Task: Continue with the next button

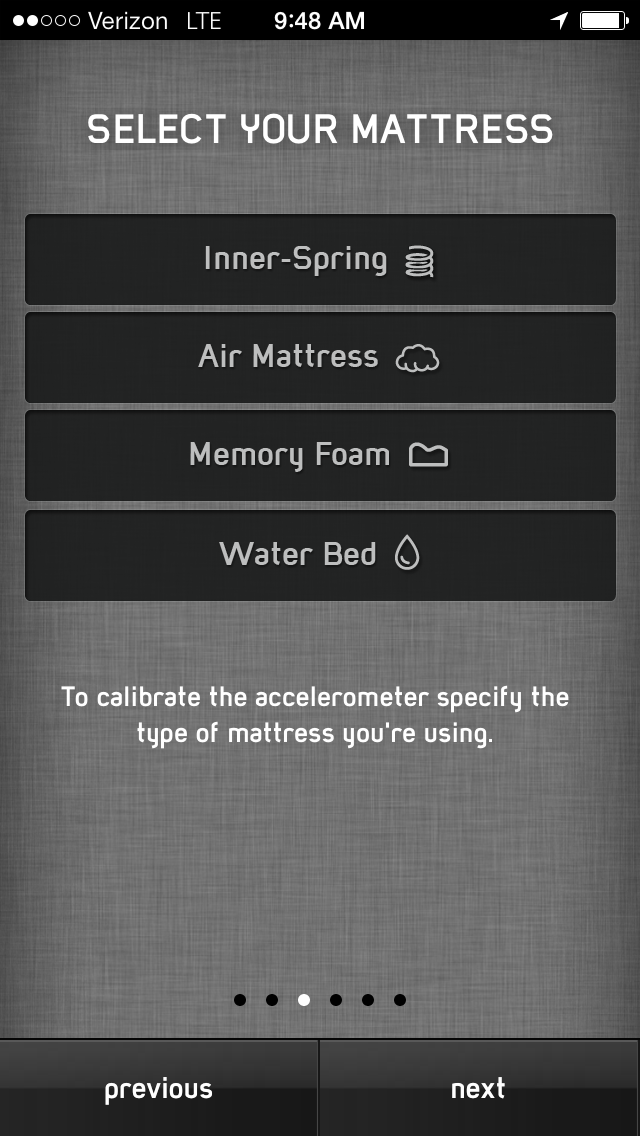Action: [480, 1088]
